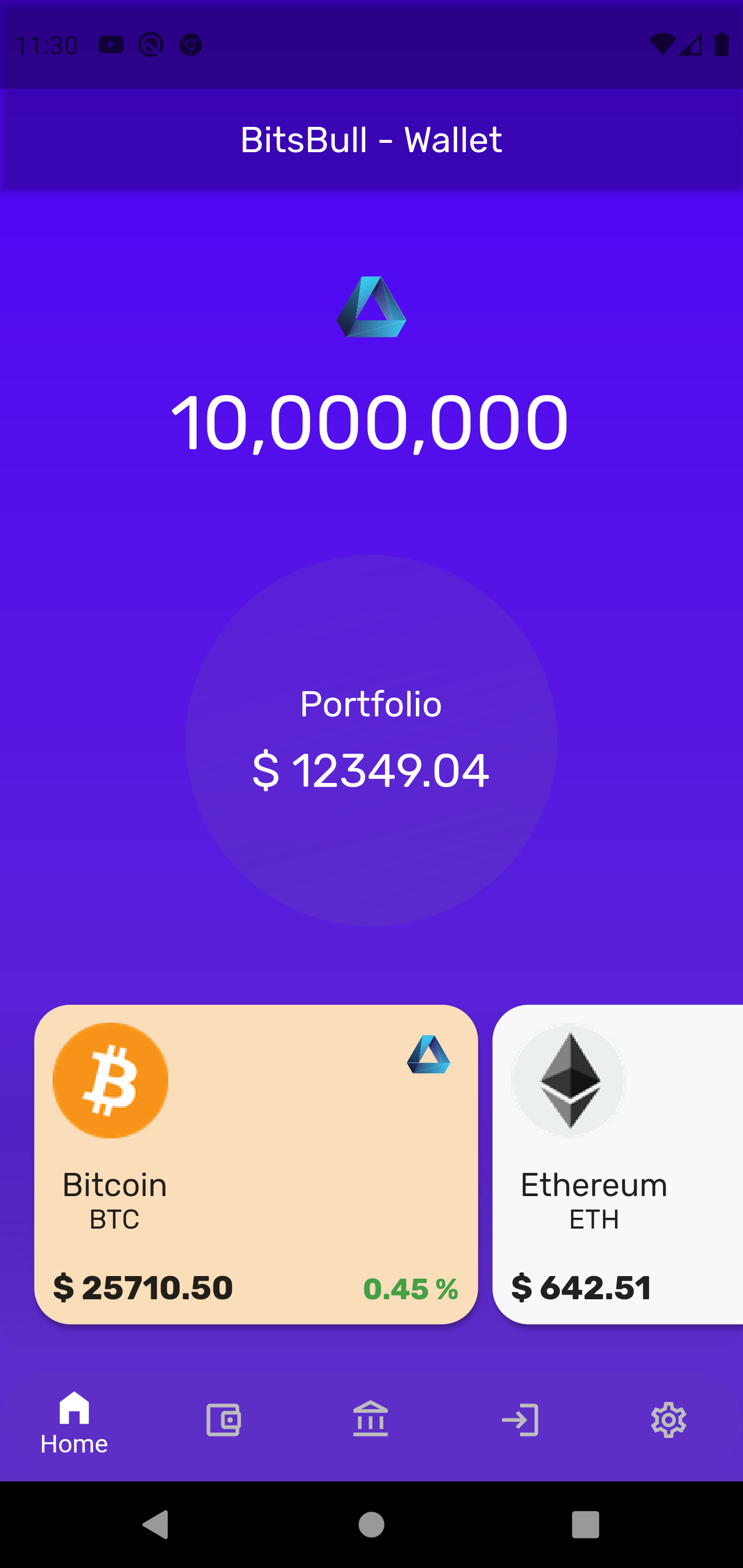Open the settings gear tab
Viewport: 743px width, 1568px height.
click(669, 1420)
